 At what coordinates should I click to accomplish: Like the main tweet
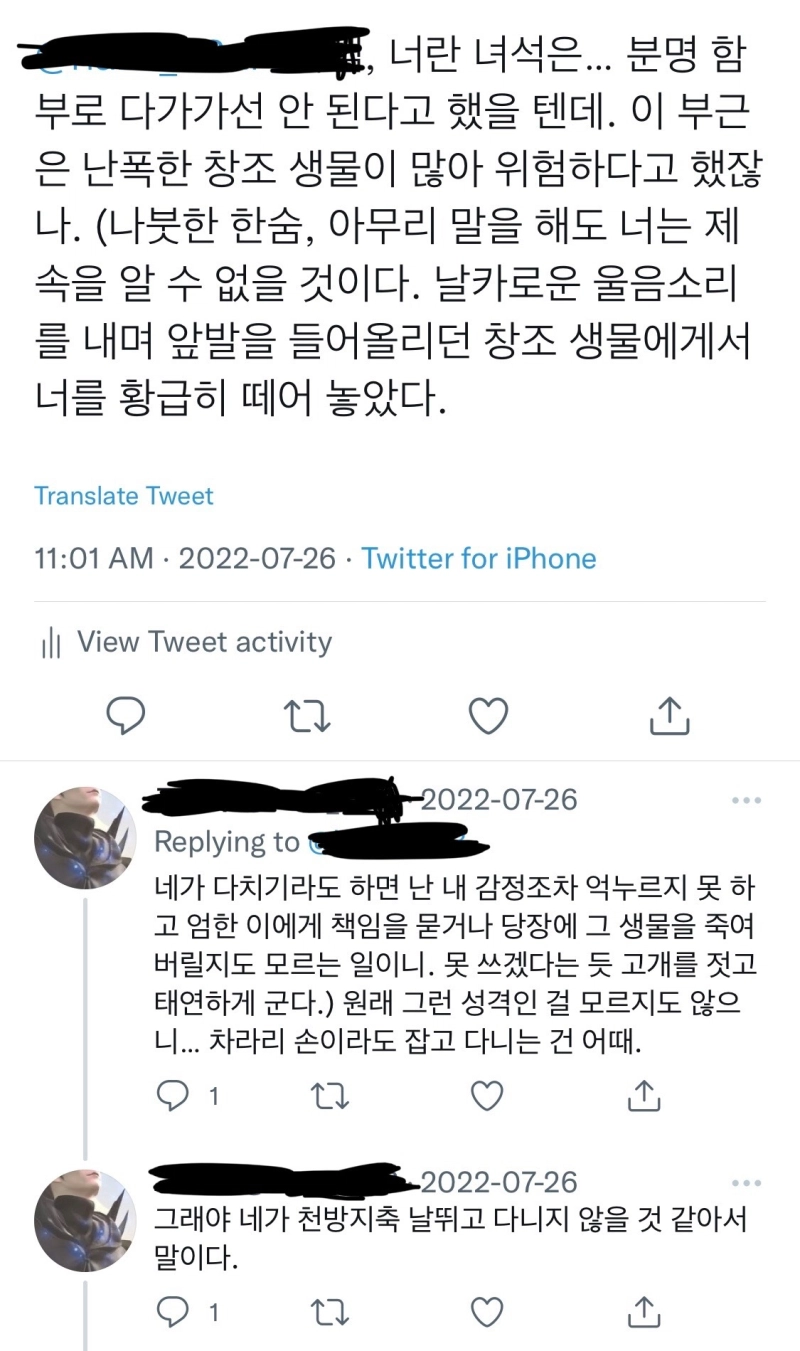pyautogui.click(x=488, y=715)
